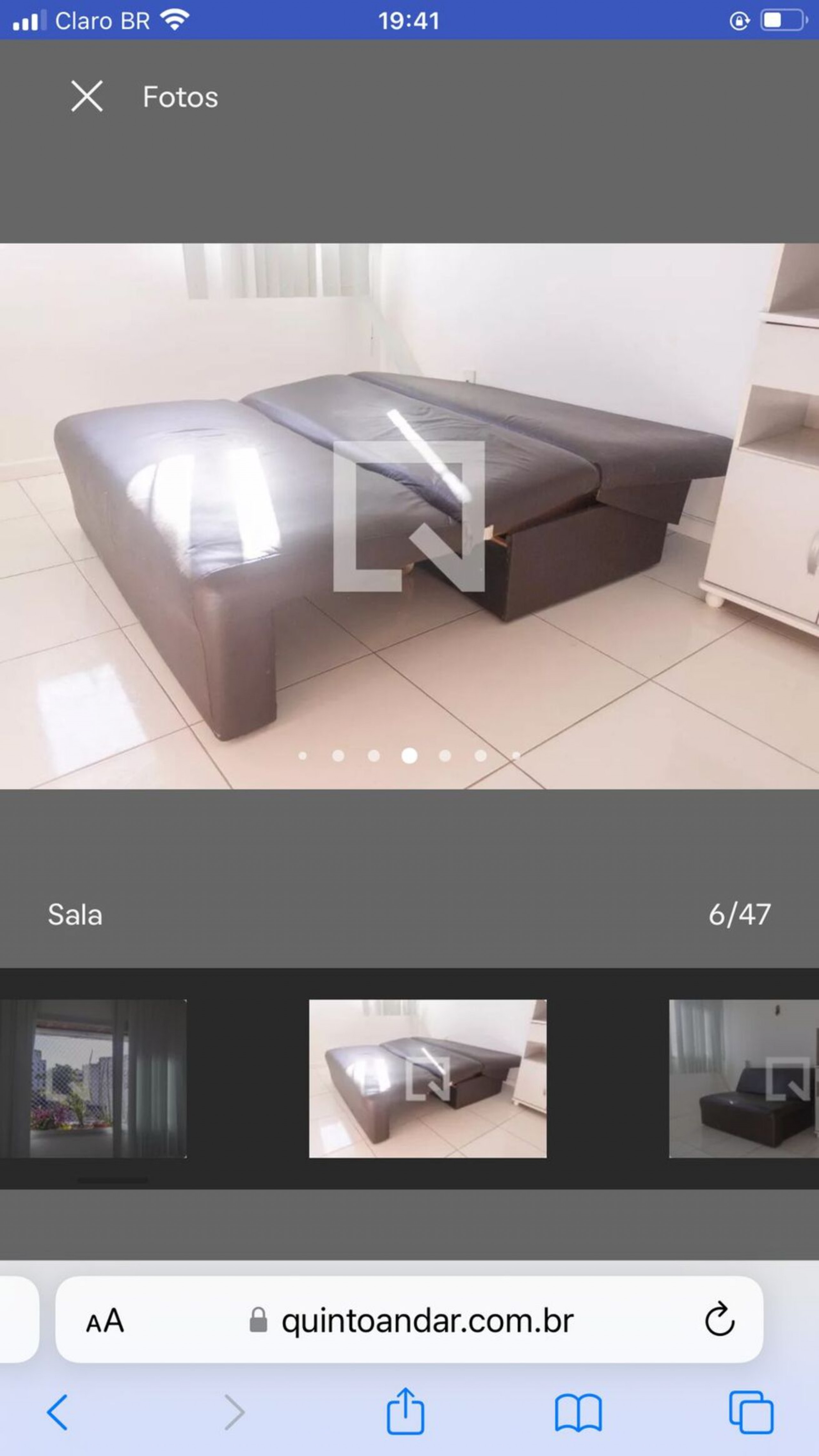Image resolution: width=819 pixels, height=1456 pixels.
Task: Select the open sofa bed thumbnail
Action: coord(427,1078)
